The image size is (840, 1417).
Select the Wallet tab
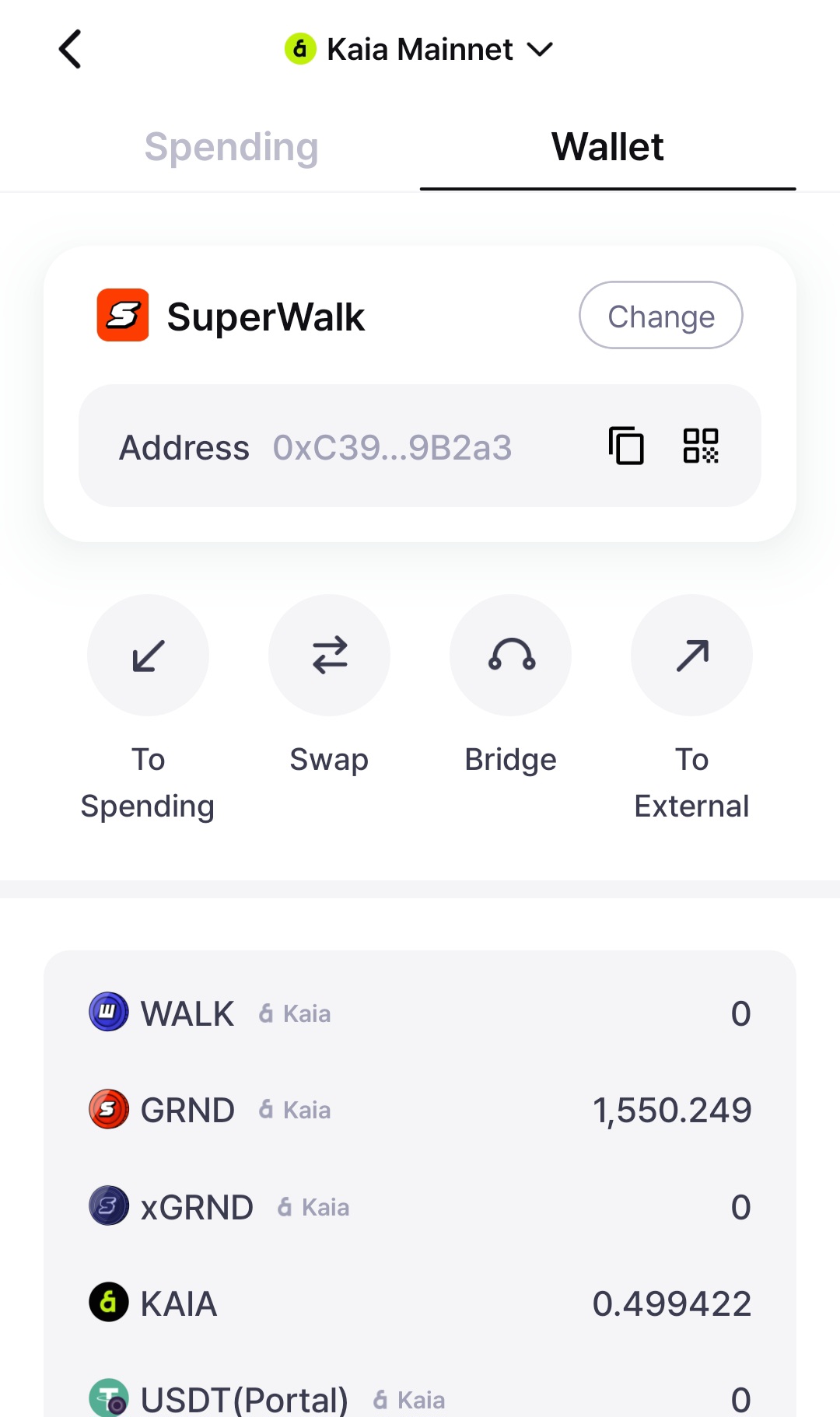coord(607,147)
